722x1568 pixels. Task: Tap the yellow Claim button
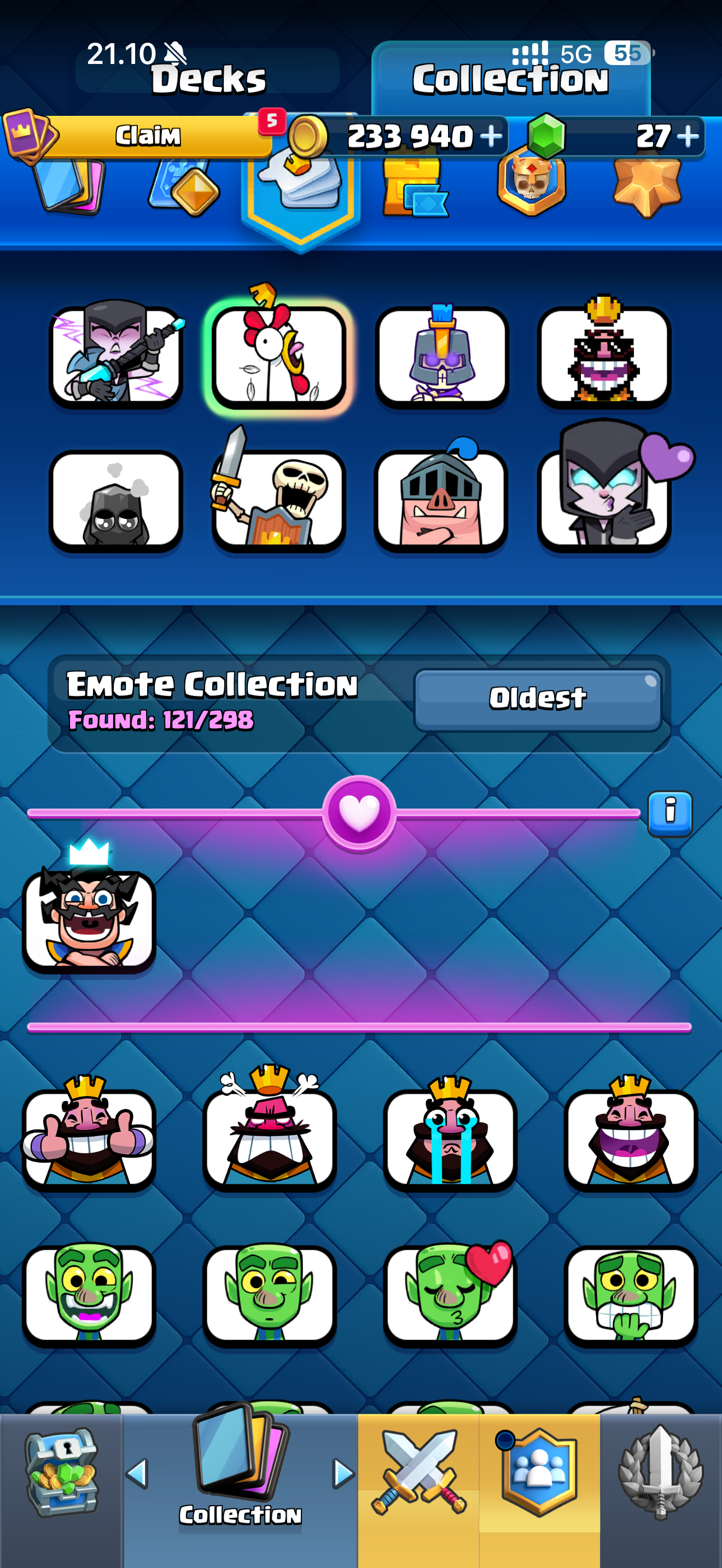[148, 135]
